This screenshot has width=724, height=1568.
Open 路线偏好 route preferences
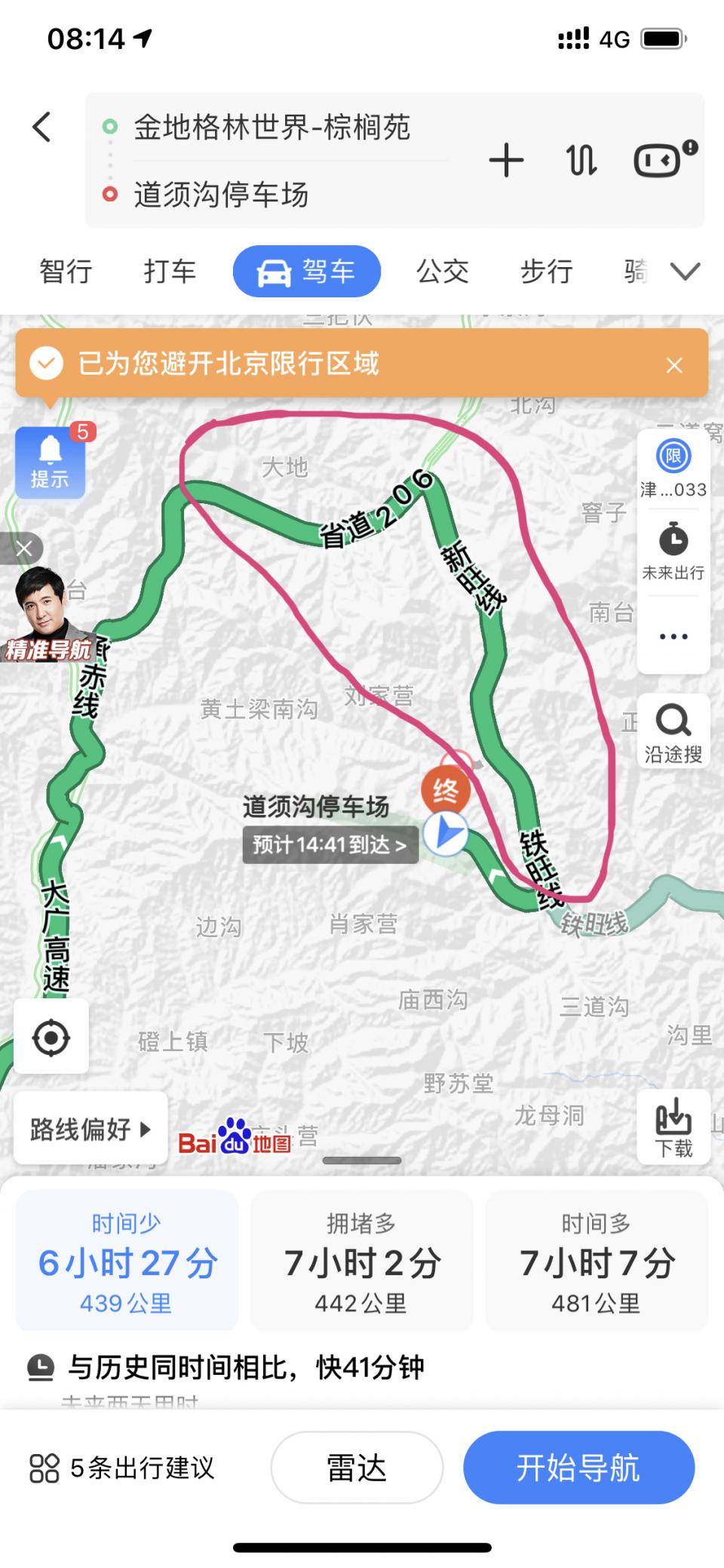[90, 1130]
